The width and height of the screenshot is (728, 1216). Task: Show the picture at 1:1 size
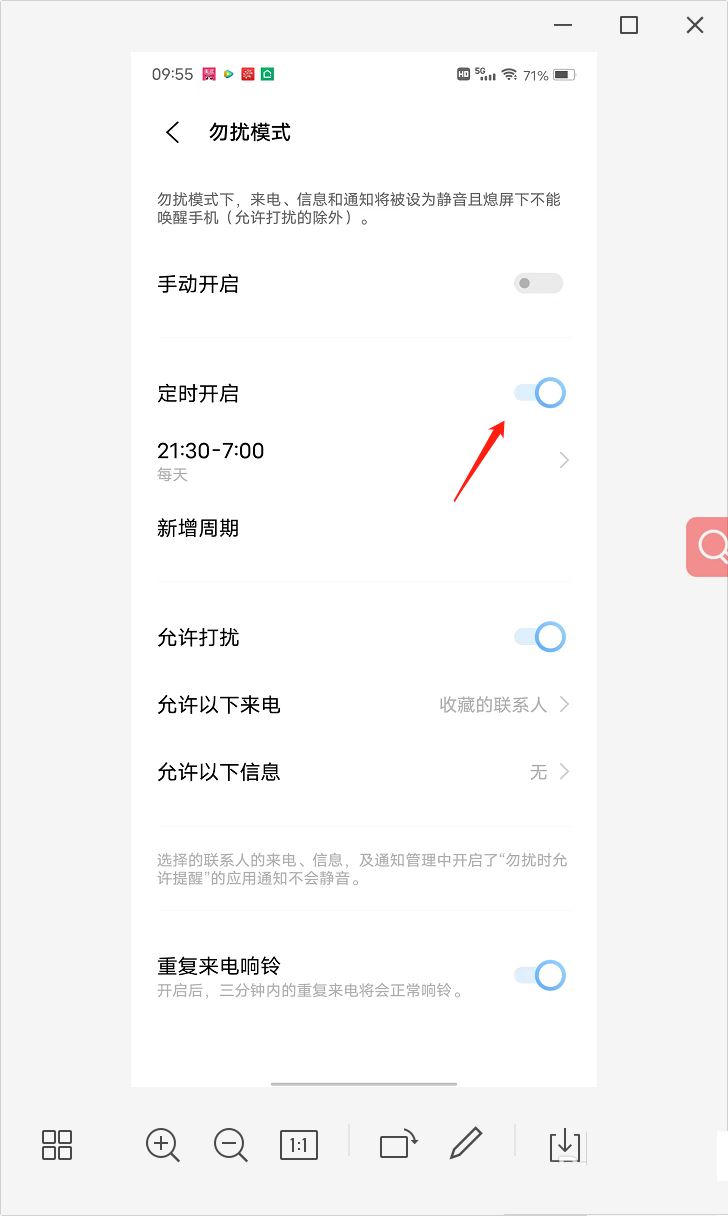299,1145
